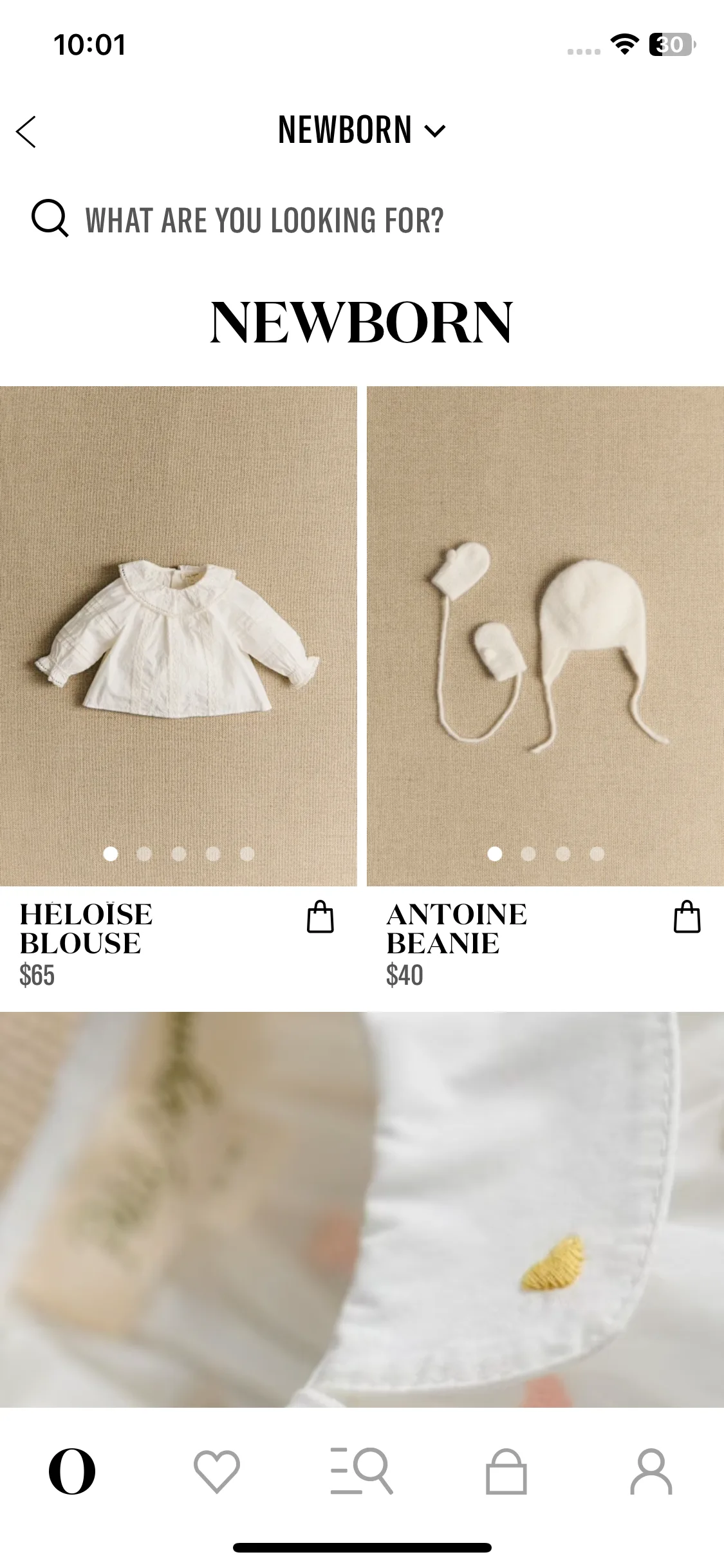
Task: Add Heloïse Blouse to the bag
Action: pos(320,917)
